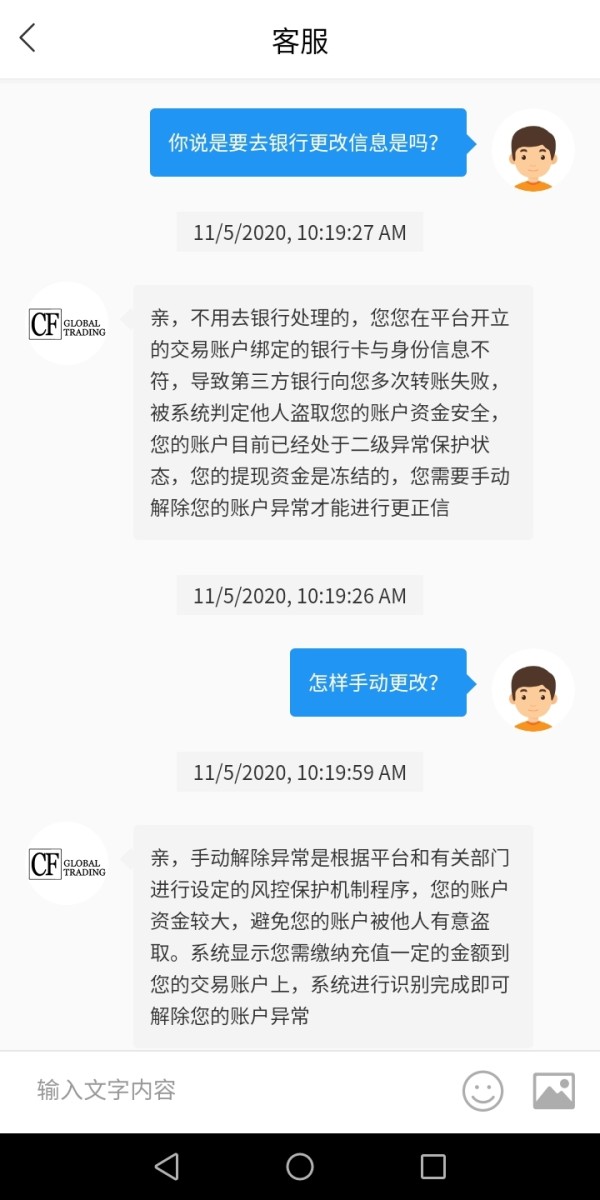
Task: Open recent apps from navigation bar
Action: (433, 1166)
